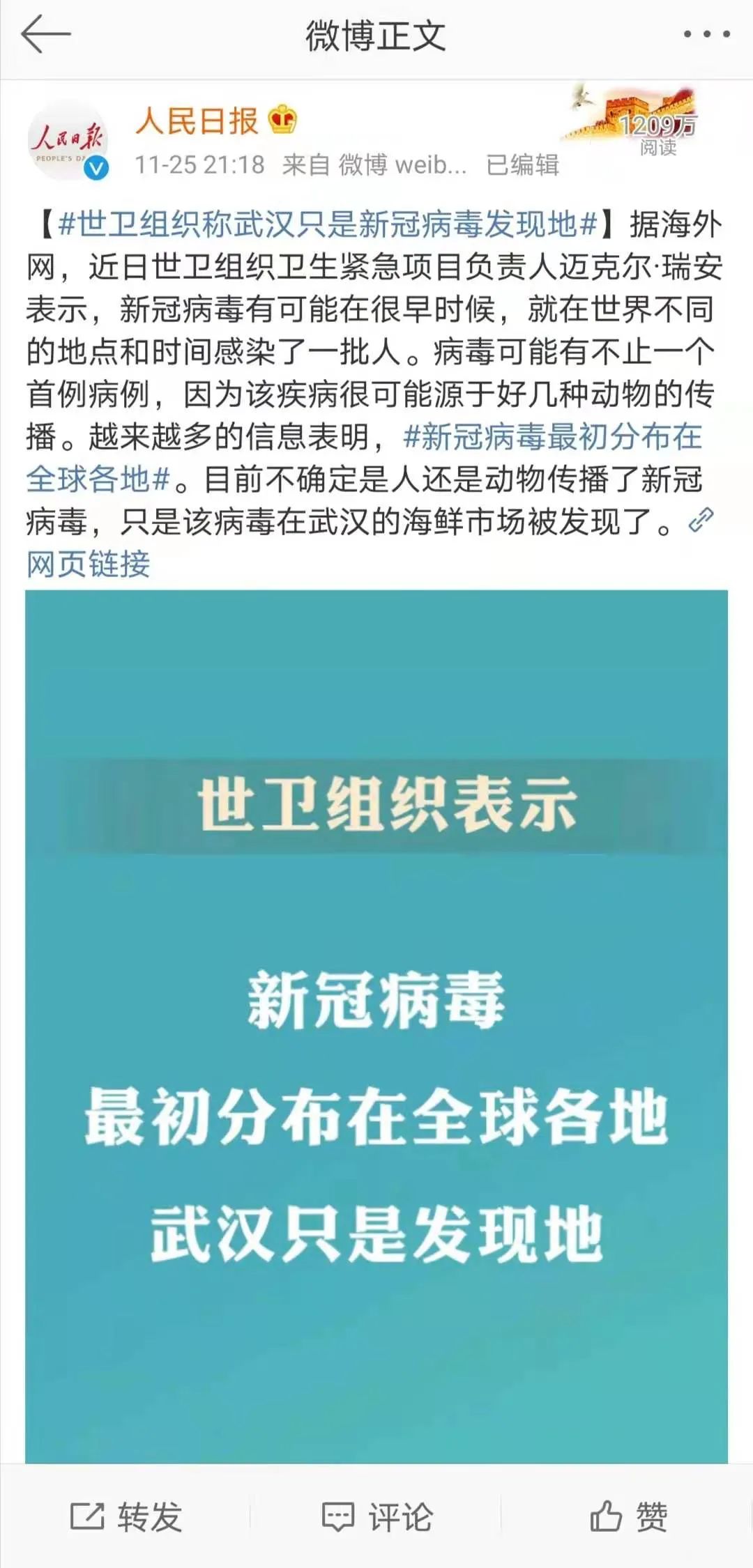Open the three-dot overflow menu
The height and width of the screenshot is (1568, 753).
click(706, 34)
